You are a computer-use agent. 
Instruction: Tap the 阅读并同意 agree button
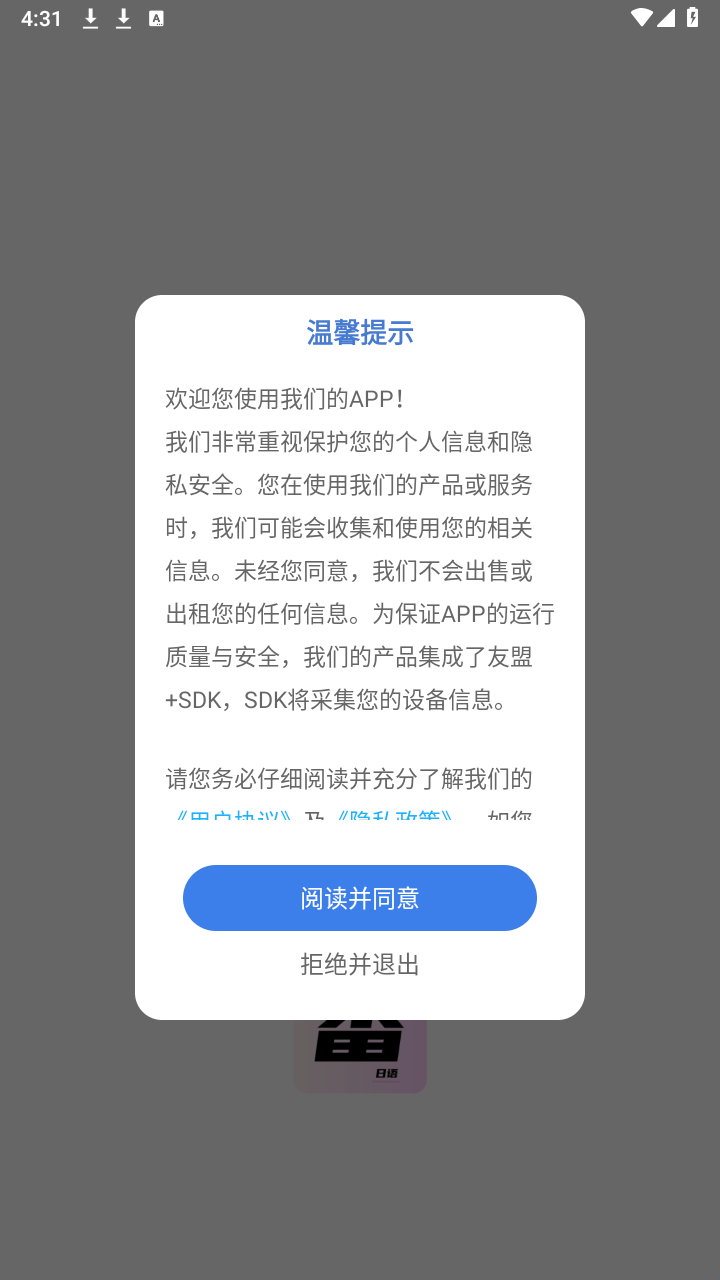click(x=360, y=897)
